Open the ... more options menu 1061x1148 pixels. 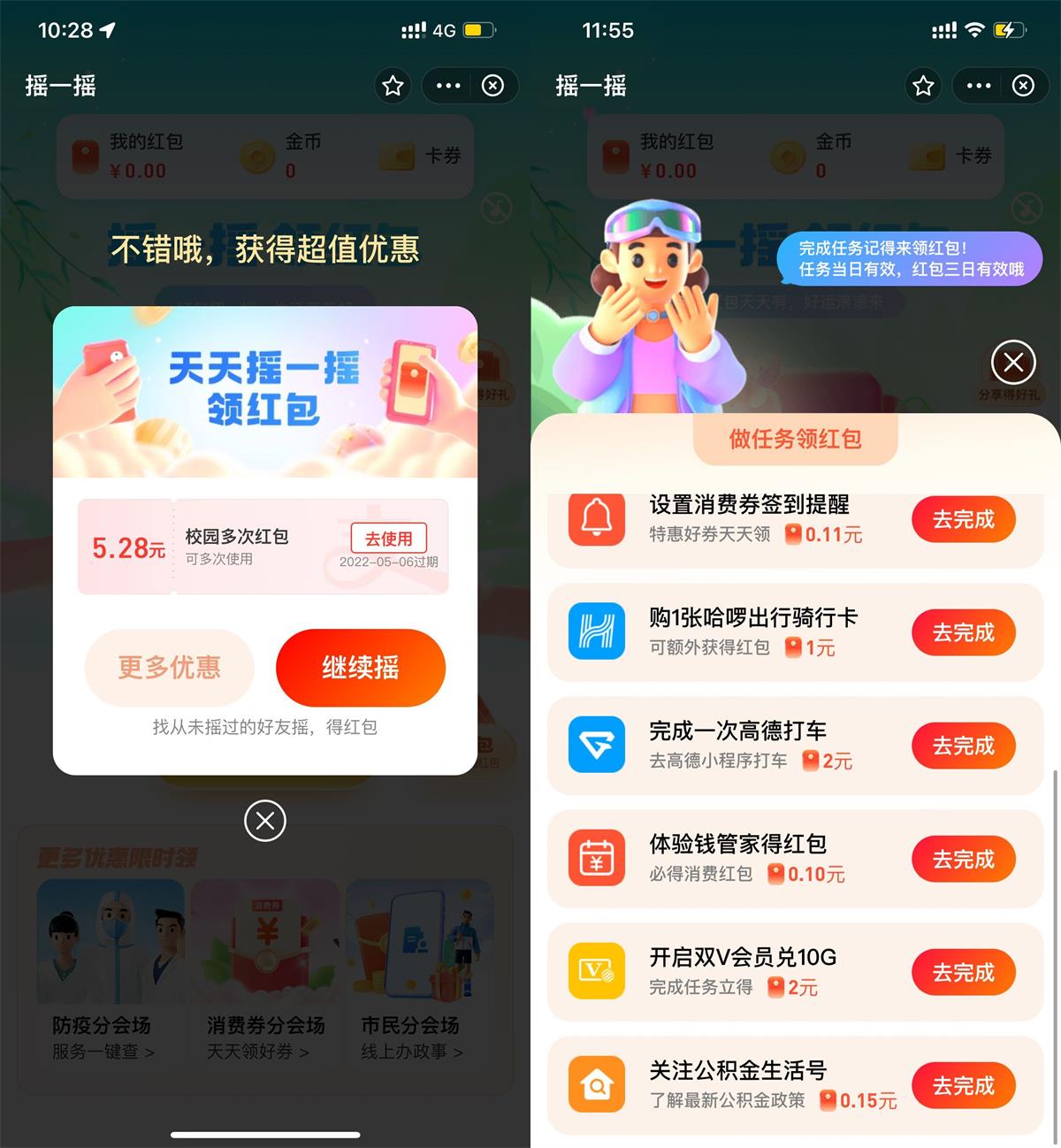click(x=447, y=86)
